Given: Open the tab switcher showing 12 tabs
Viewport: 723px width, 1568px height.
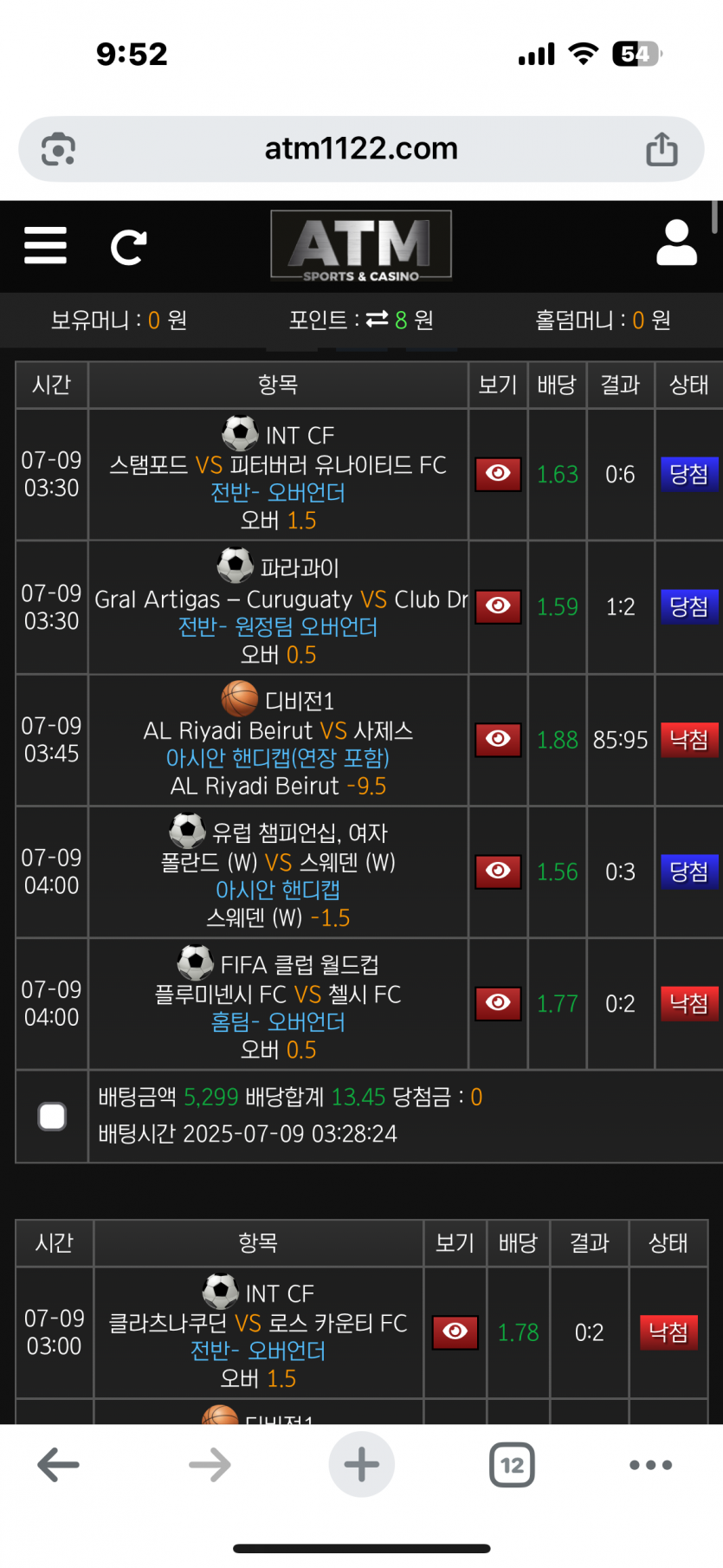Looking at the screenshot, I should click(x=513, y=1465).
